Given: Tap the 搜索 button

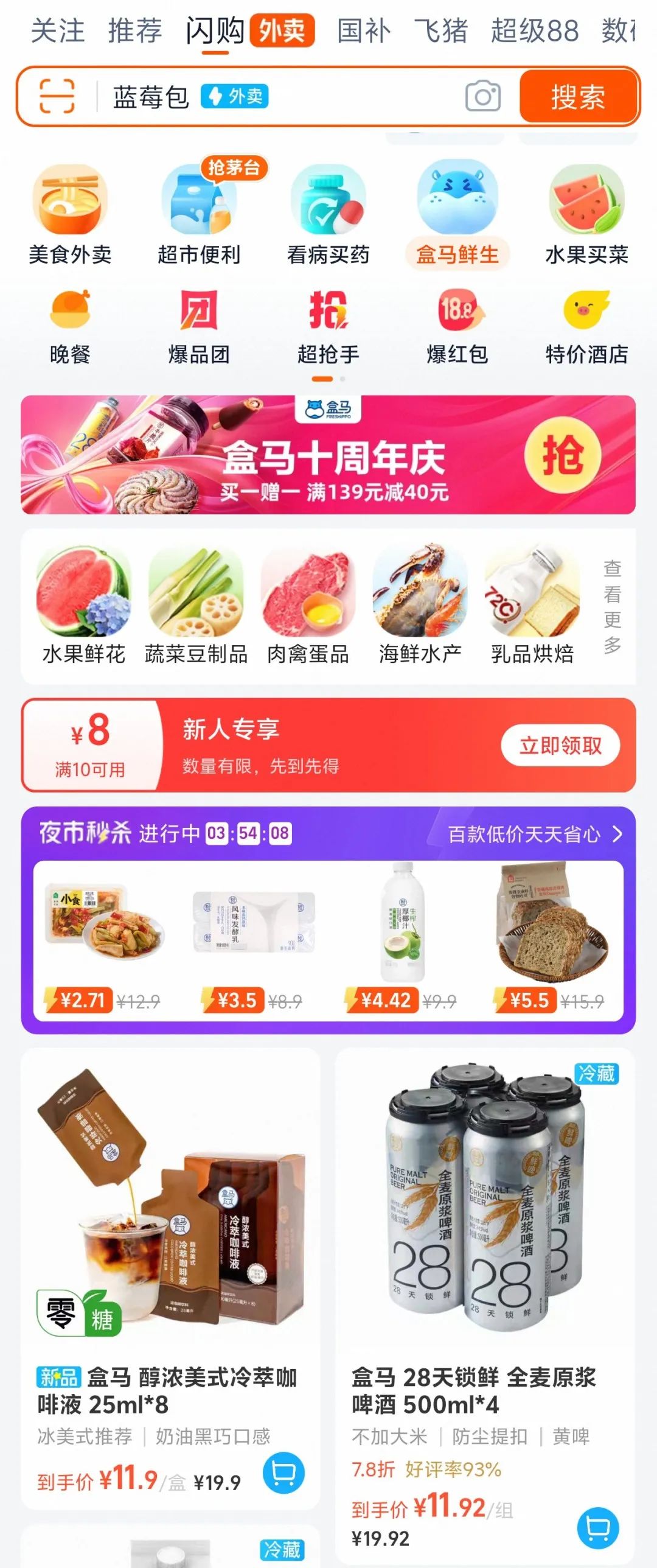Looking at the screenshot, I should pyautogui.click(x=577, y=97).
